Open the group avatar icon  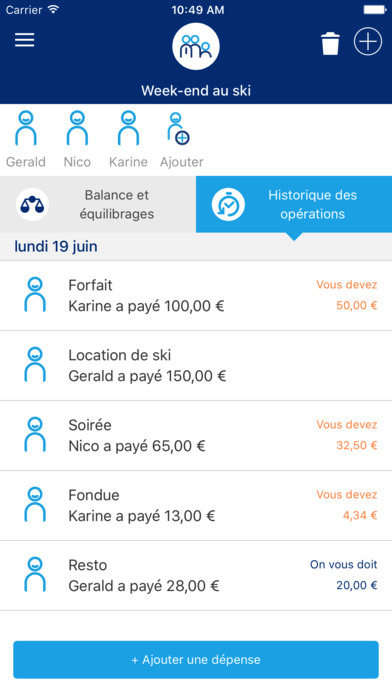(x=196, y=47)
